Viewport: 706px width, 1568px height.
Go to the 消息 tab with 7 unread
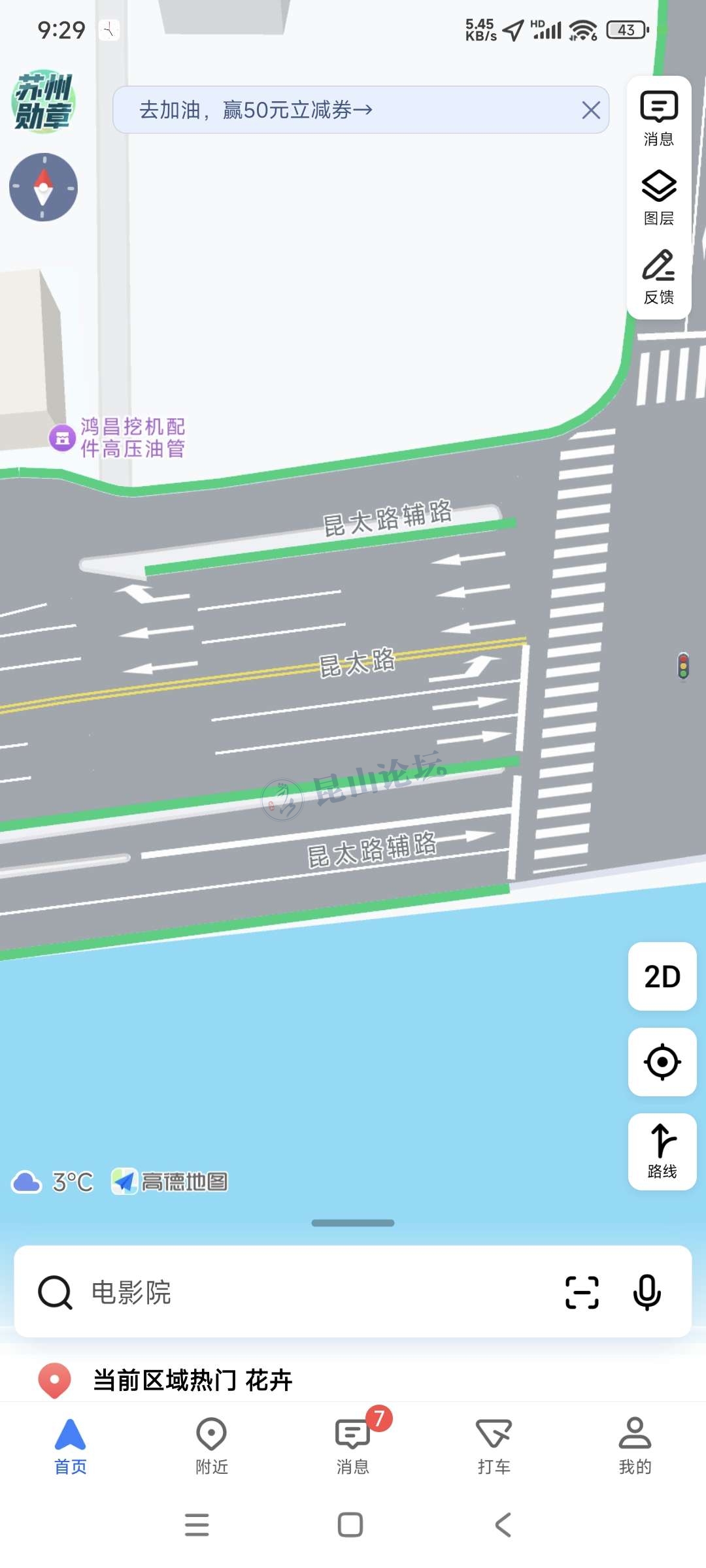coord(353,1446)
